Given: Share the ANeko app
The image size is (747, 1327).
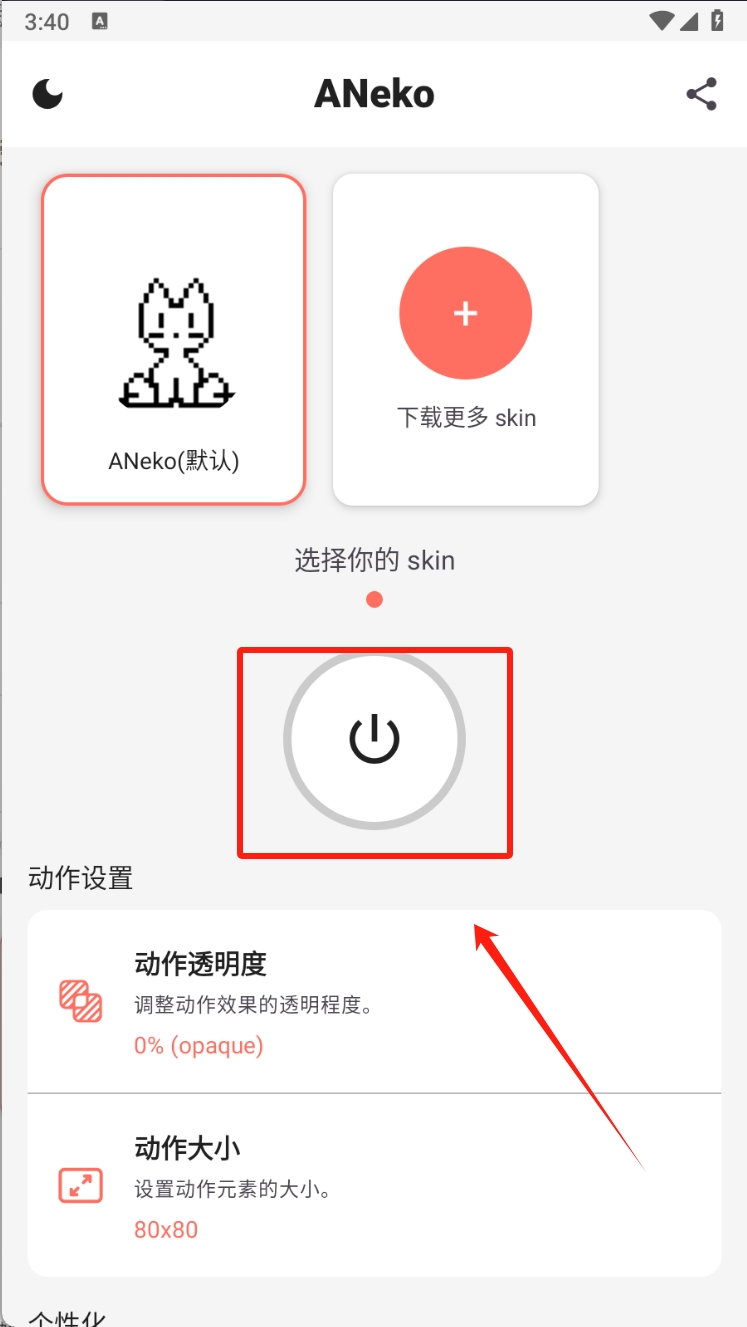Looking at the screenshot, I should [x=701, y=94].
